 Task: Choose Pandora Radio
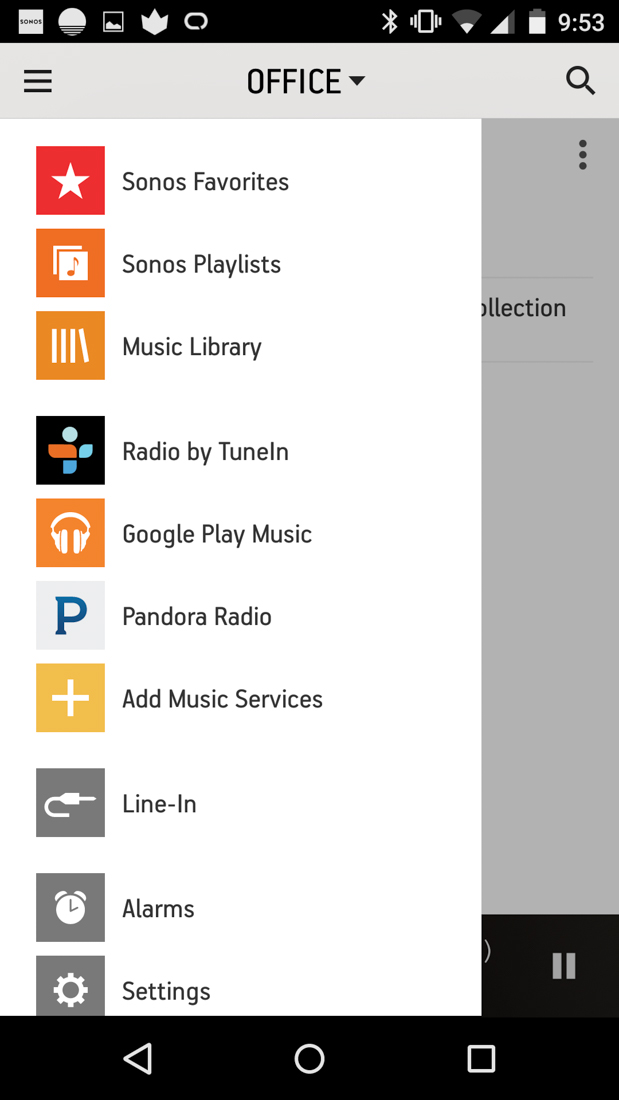pyautogui.click(x=196, y=616)
